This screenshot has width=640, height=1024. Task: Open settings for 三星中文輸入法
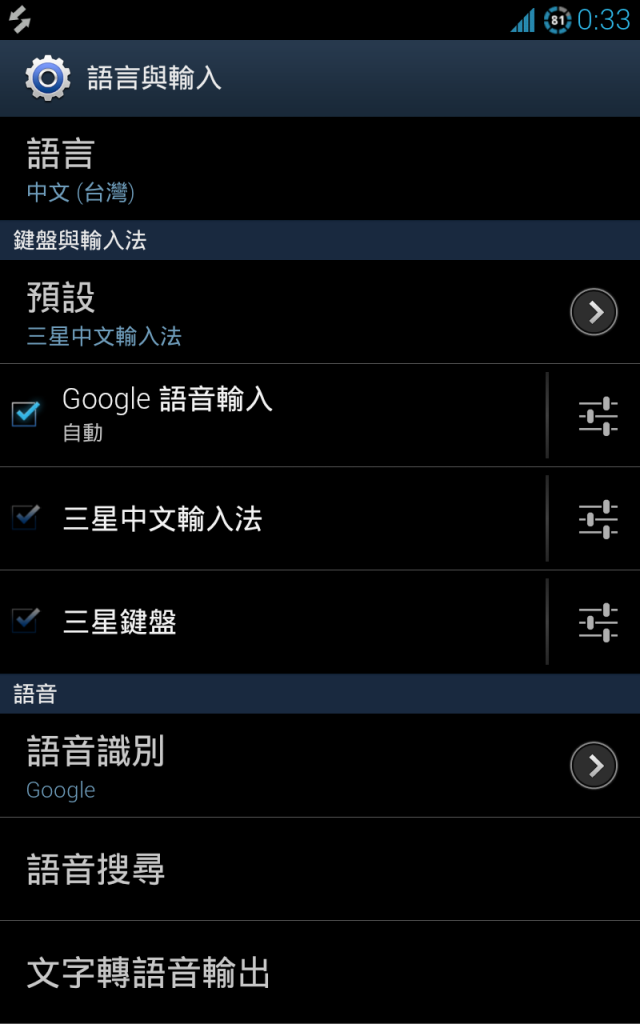pos(598,519)
